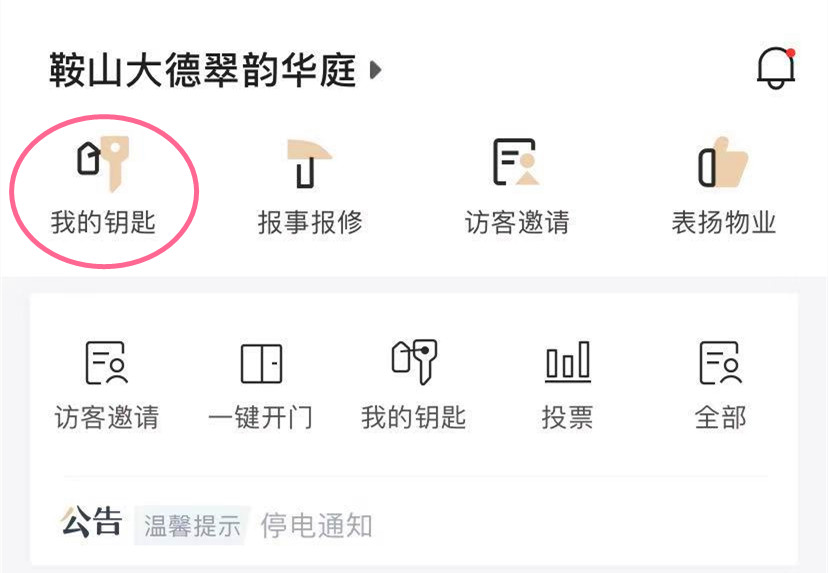This screenshot has height=573, width=828.
Task: View 全部 services
Action: tap(720, 384)
